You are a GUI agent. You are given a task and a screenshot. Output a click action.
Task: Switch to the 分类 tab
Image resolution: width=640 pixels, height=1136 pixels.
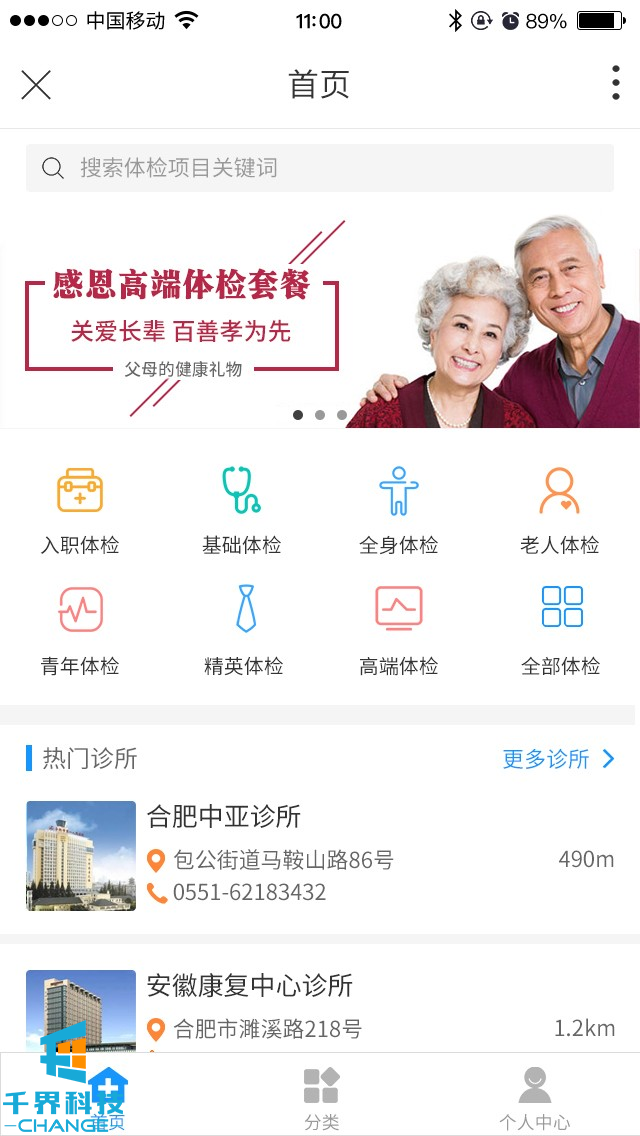coord(322,1098)
